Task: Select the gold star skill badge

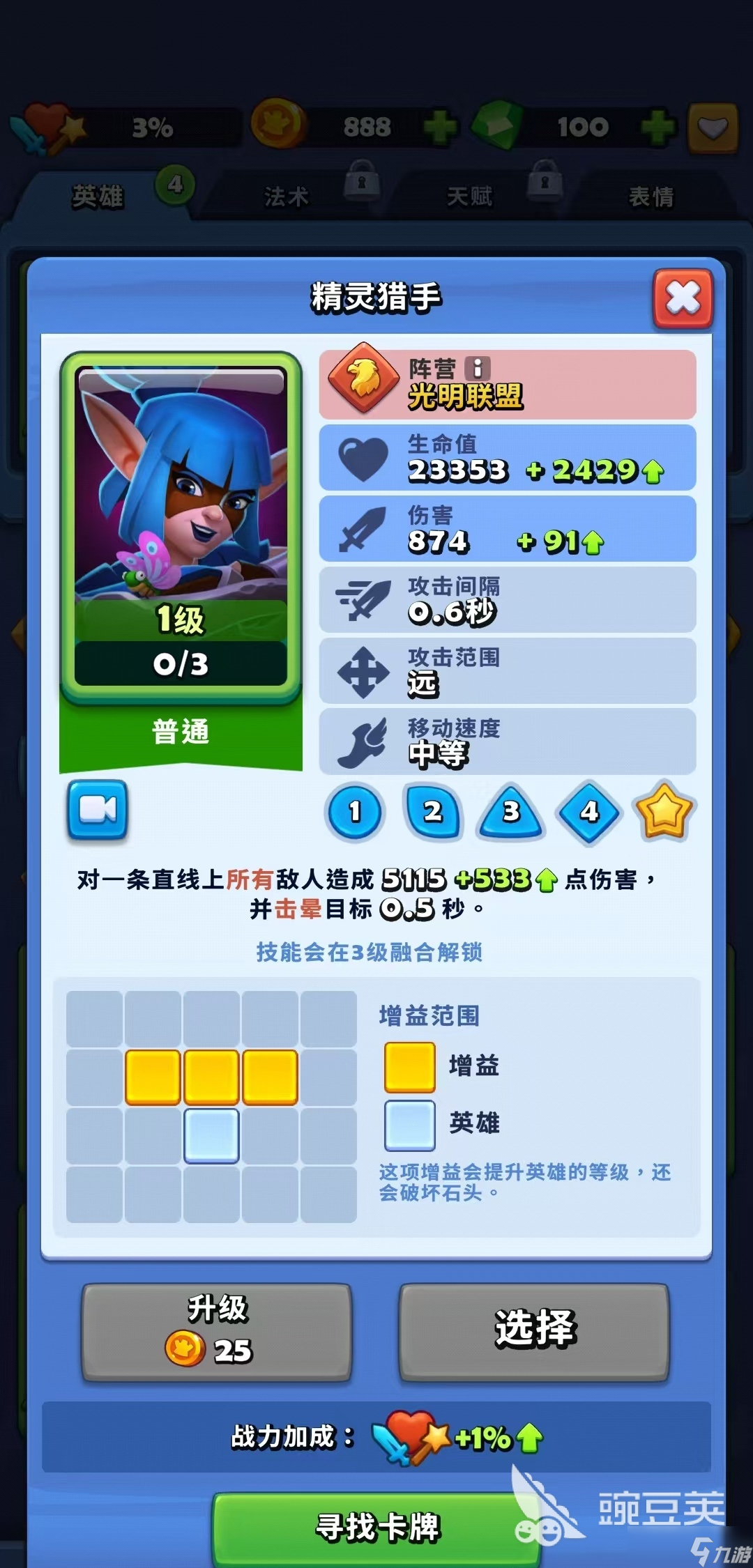Action: (x=663, y=811)
